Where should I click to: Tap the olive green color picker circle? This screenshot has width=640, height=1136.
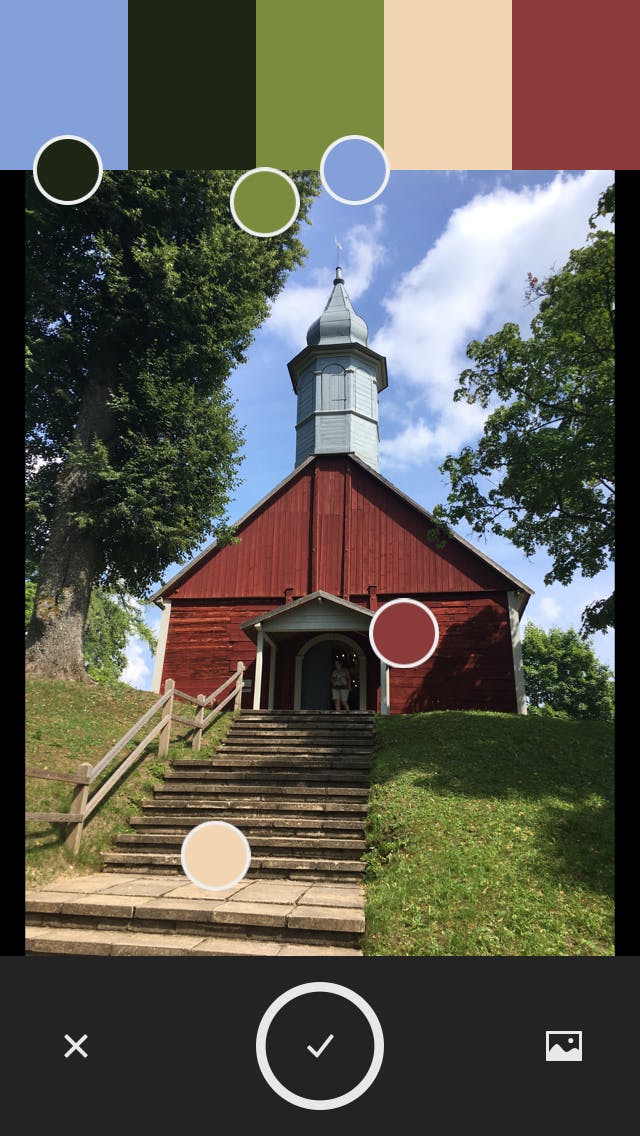coord(265,202)
